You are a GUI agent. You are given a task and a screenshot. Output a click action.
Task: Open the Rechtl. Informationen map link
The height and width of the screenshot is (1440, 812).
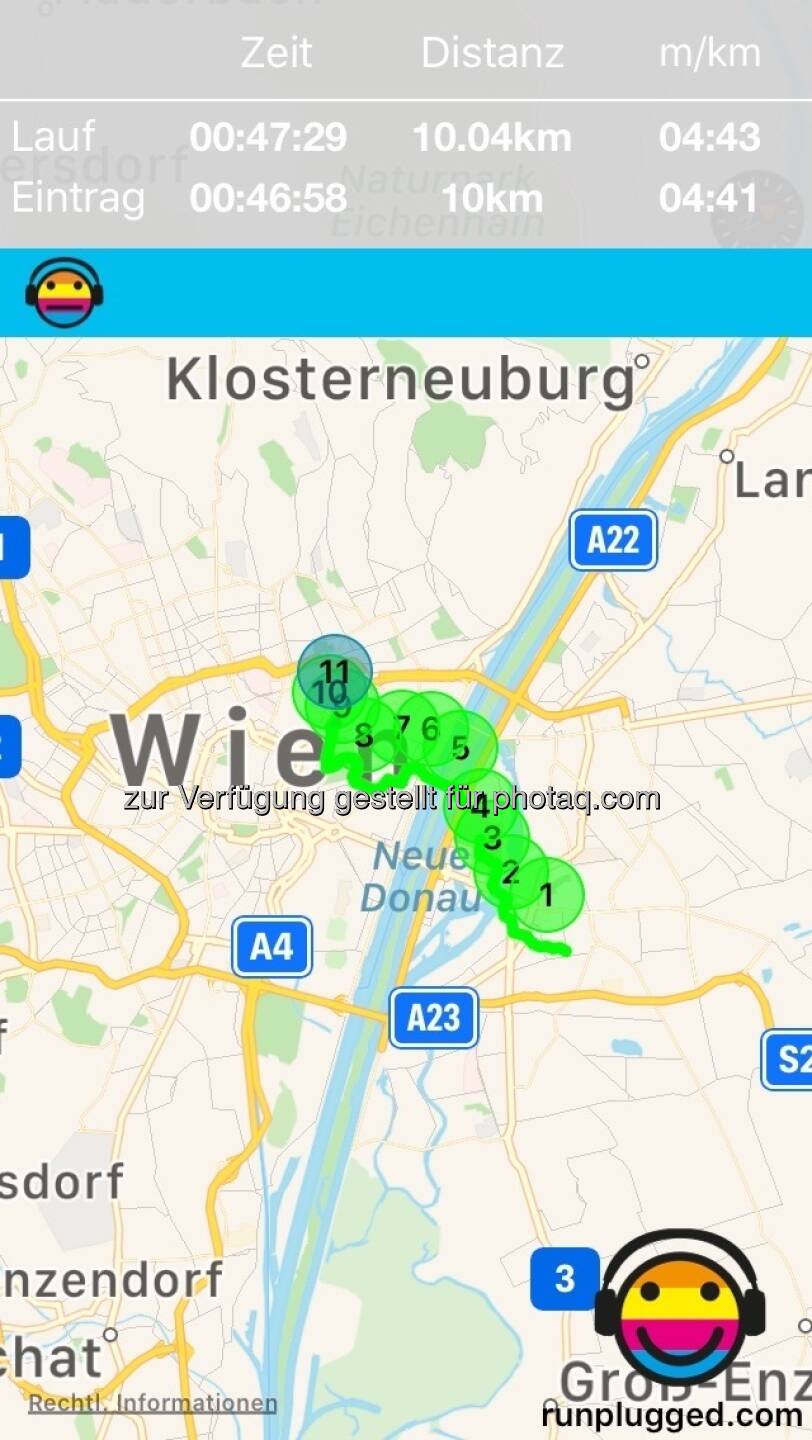(152, 1403)
